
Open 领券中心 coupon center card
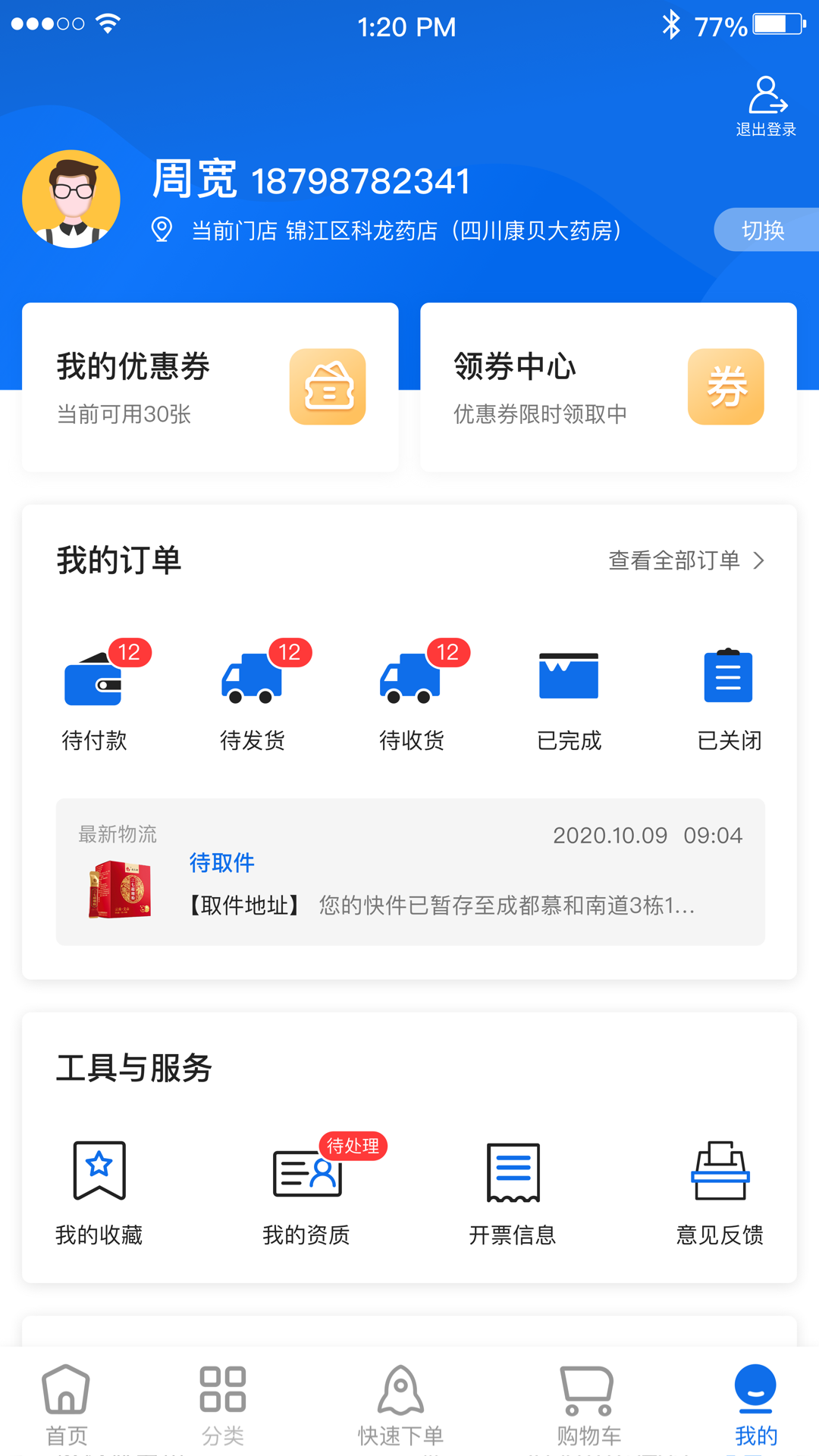click(x=608, y=388)
